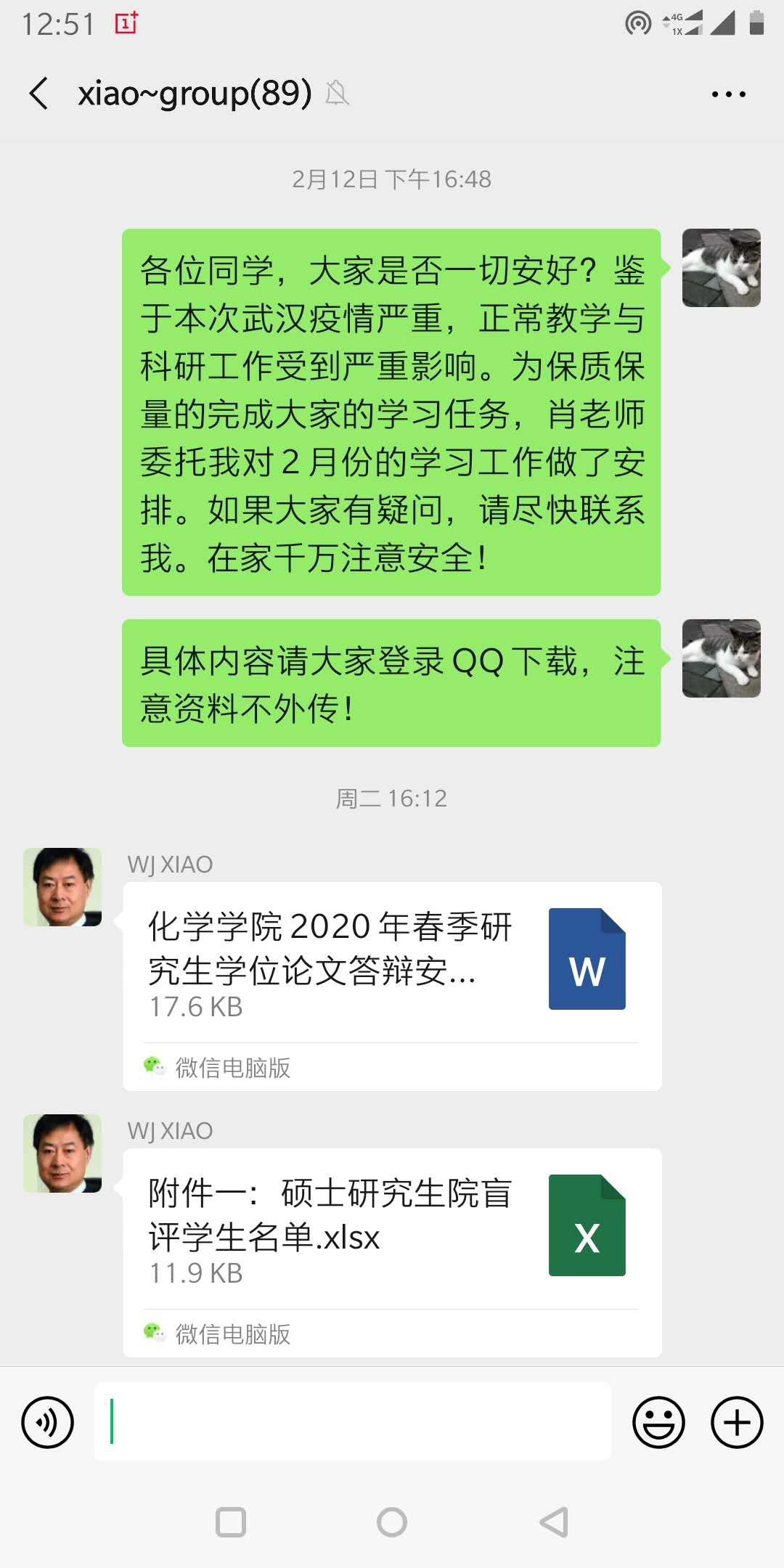Tap the system back triangle button
This screenshot has width=784, height=1568.
coord(554,1522)
